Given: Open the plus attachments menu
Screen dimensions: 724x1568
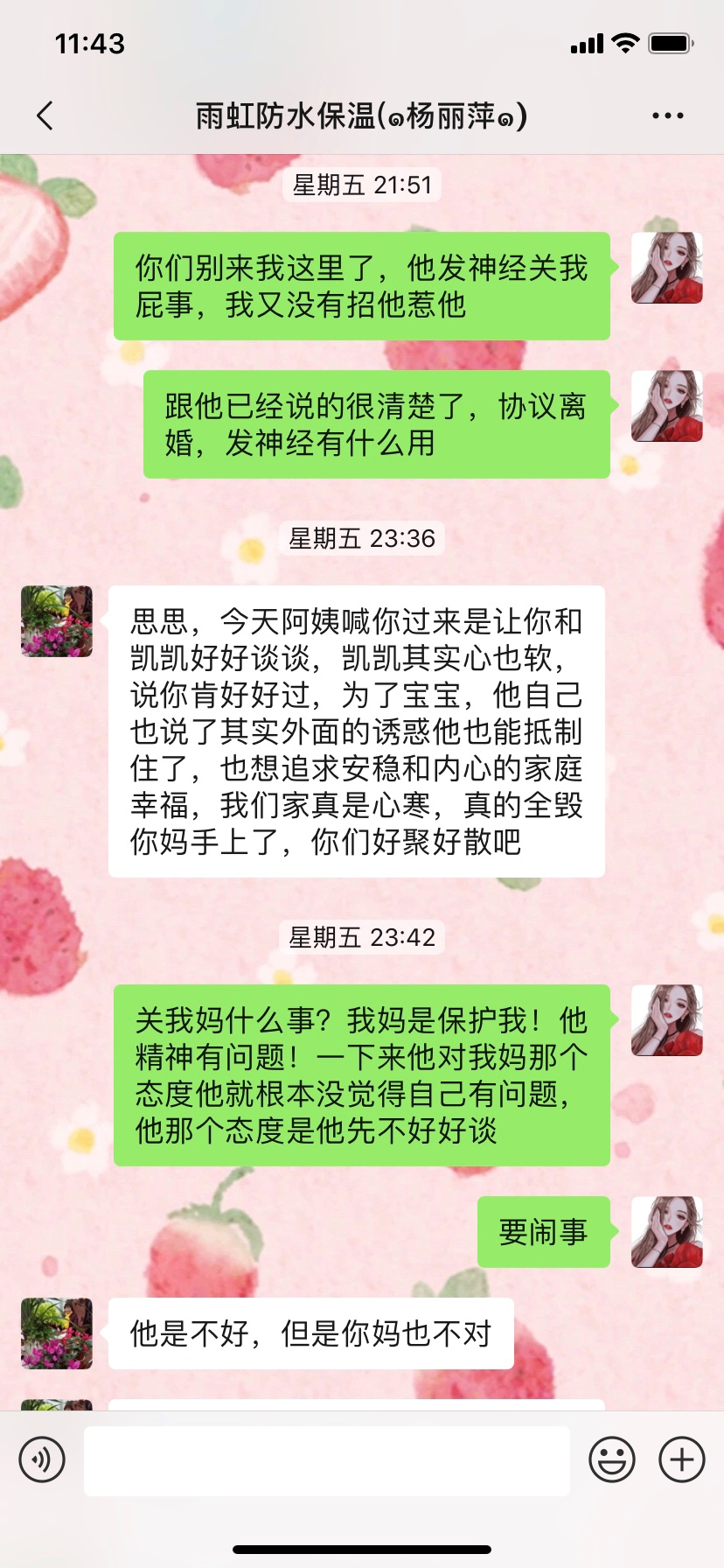Looking at the screenshot, I should pos(681,1459).
